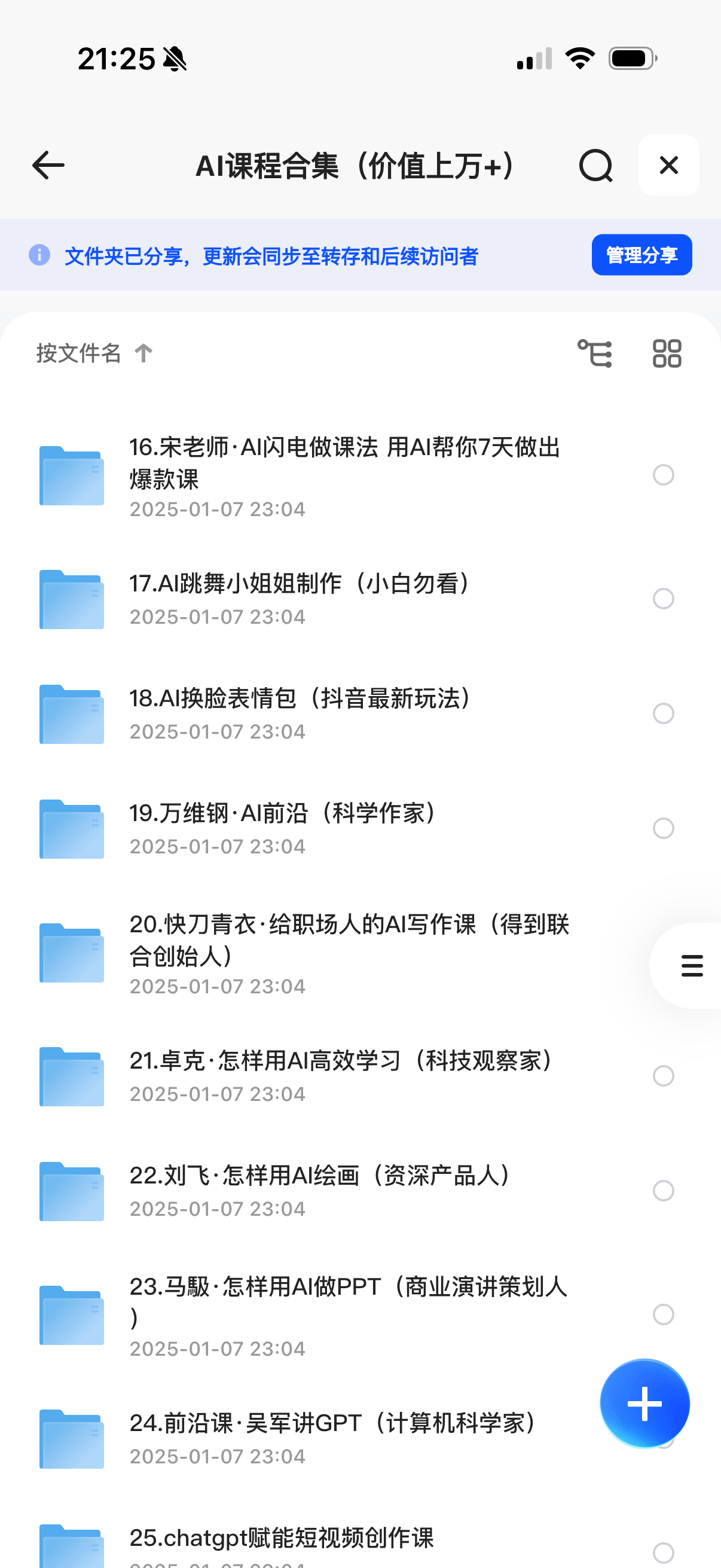This screenshot has width=721, height=1568.
Task: Tap the 管理分享 button
Action: 641,255
